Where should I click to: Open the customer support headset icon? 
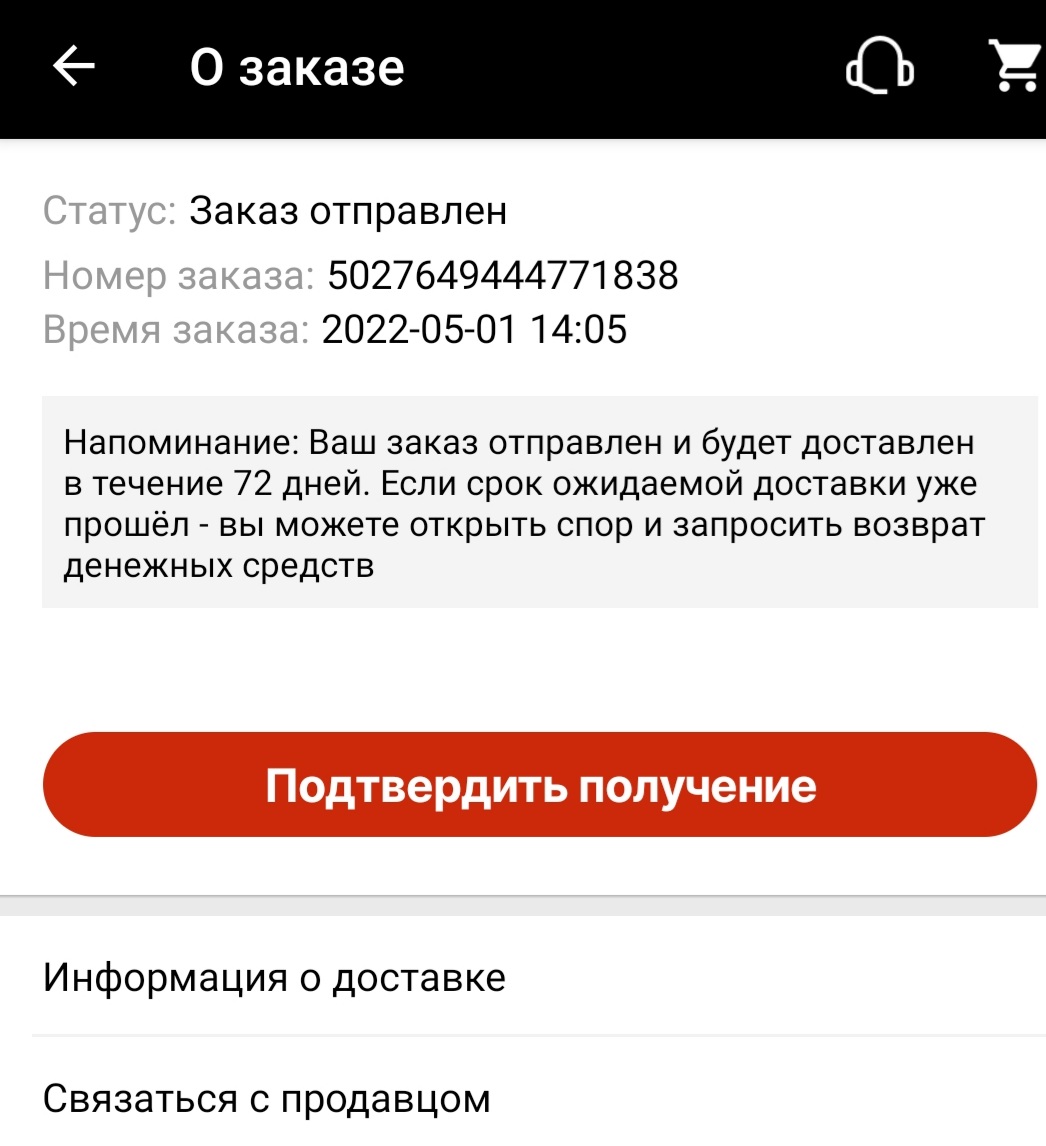(x=880, y=70)
